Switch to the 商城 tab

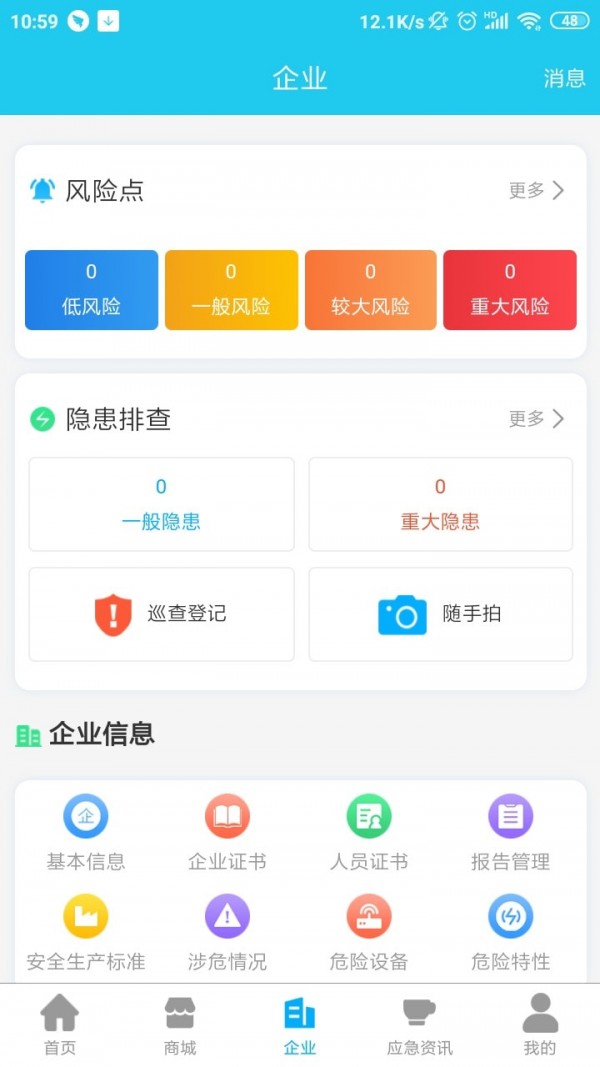180,1025
